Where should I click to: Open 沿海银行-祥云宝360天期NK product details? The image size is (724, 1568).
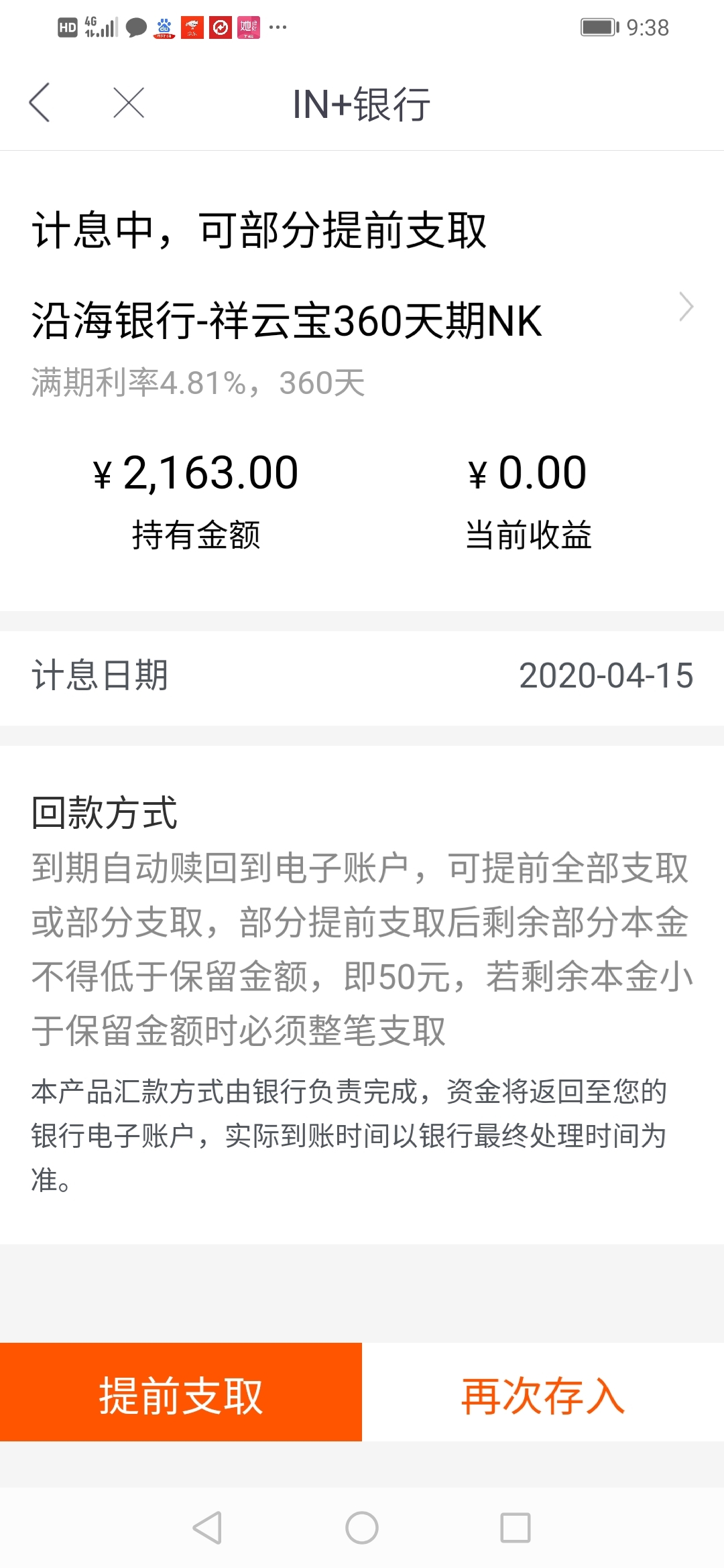pyautogui.click(x=362, y=320)
